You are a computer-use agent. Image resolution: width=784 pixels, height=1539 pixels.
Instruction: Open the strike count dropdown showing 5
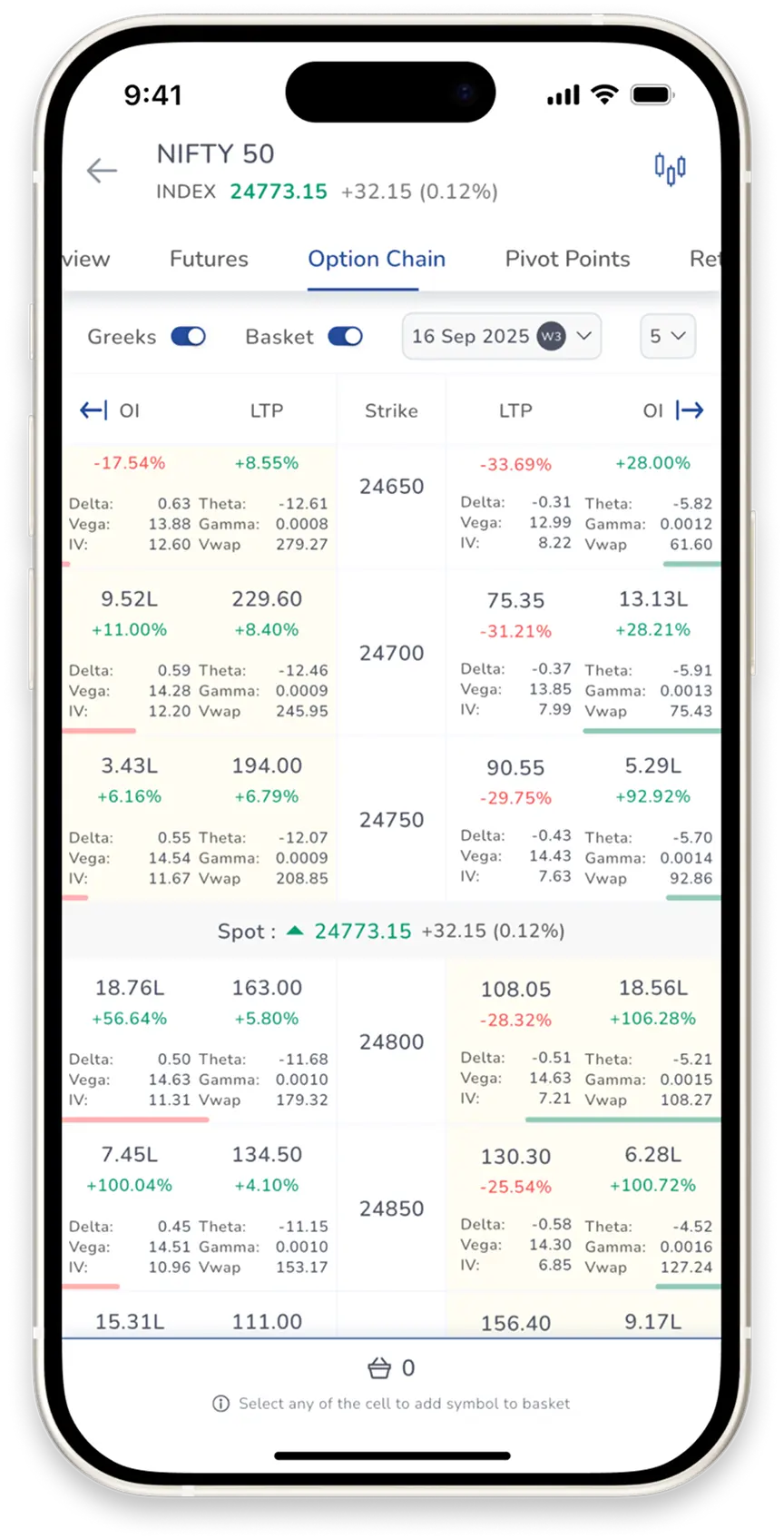668,336
